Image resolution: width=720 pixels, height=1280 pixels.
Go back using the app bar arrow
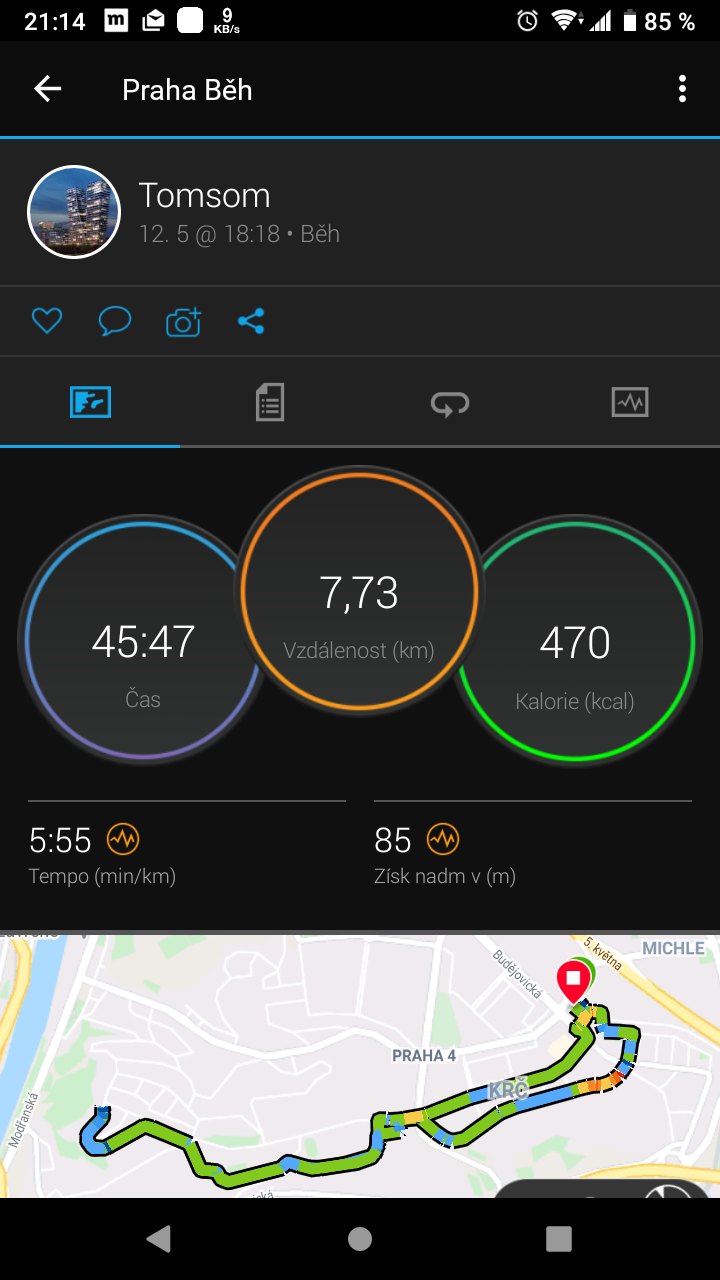[x=48, y=89]
